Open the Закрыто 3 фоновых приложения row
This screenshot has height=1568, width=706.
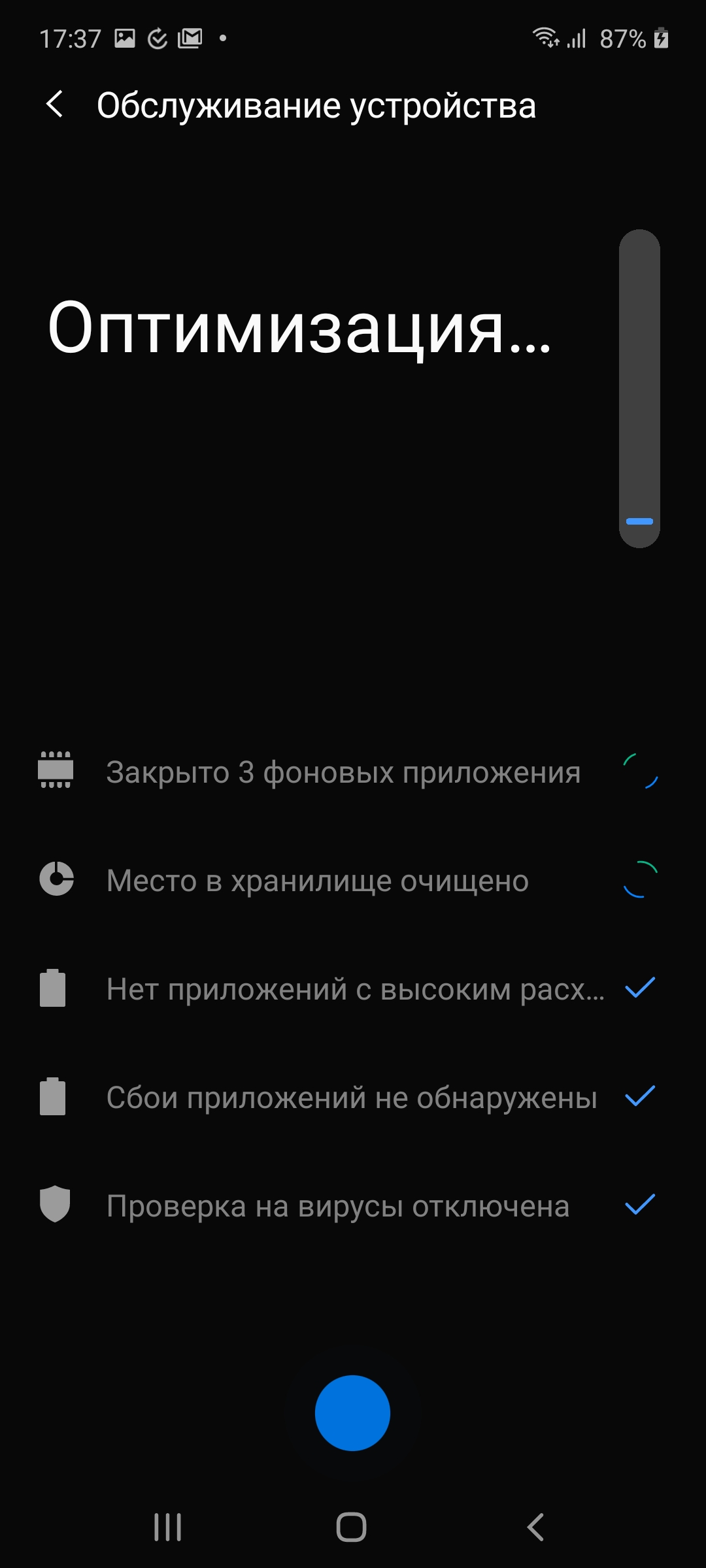pos(353,772)
